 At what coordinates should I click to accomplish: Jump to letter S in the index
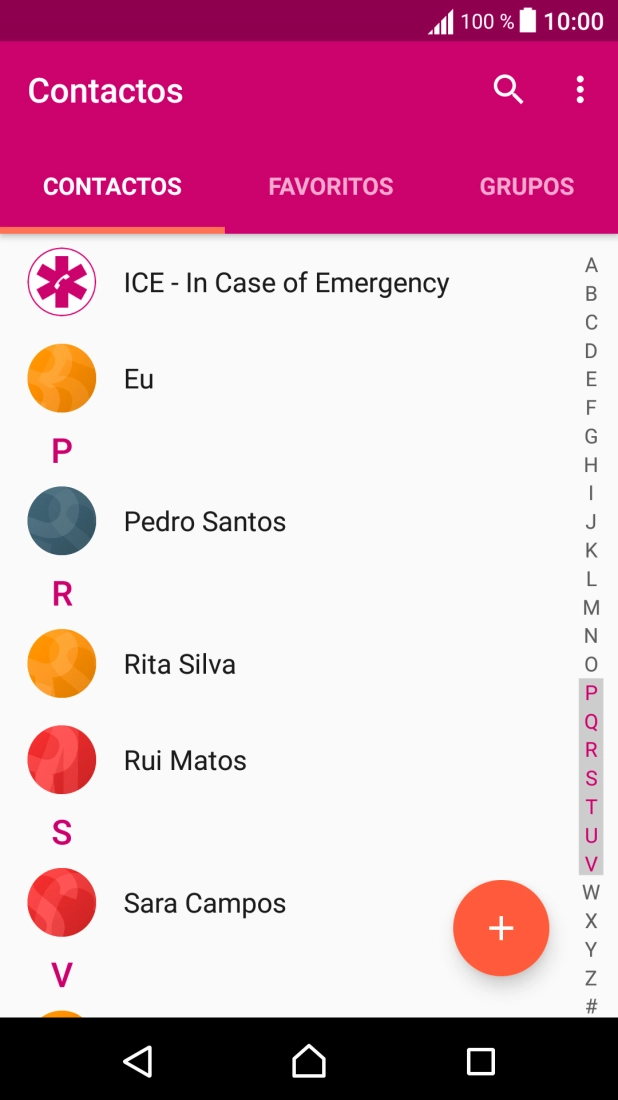tap(591, 778)
